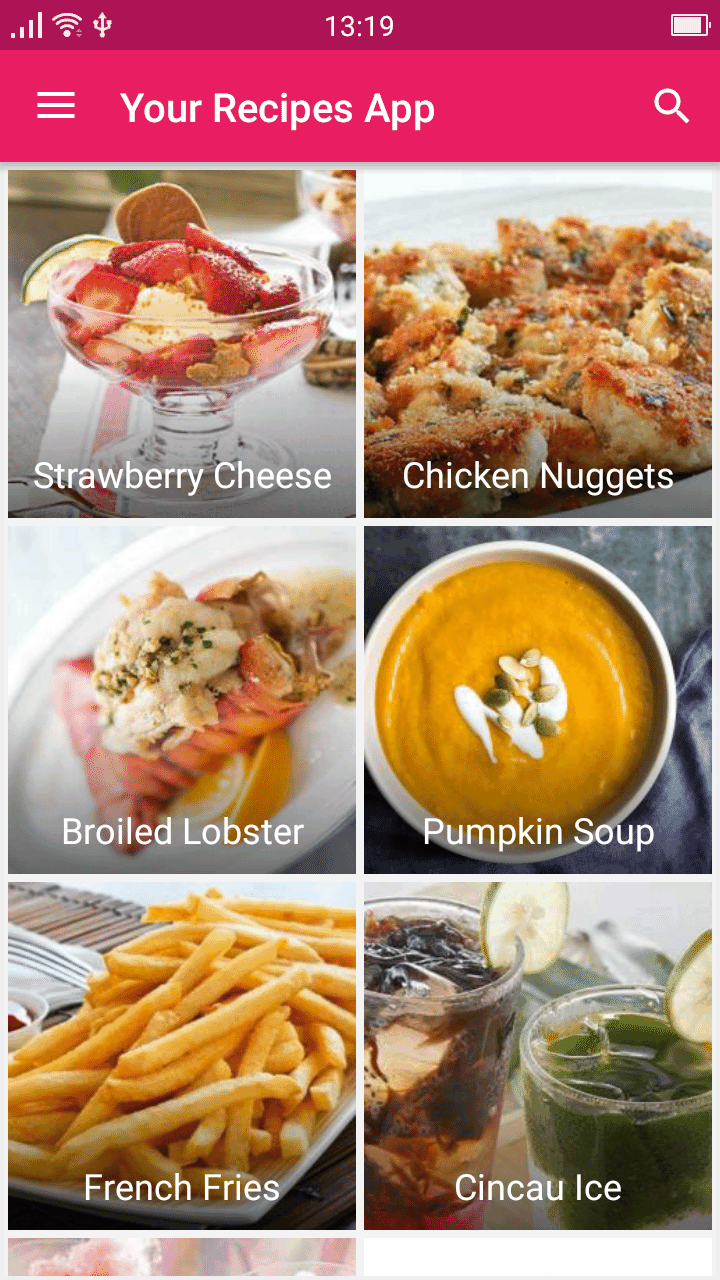Open the navigation drawer menu
Screen dimensions: 720x1280
56,106
